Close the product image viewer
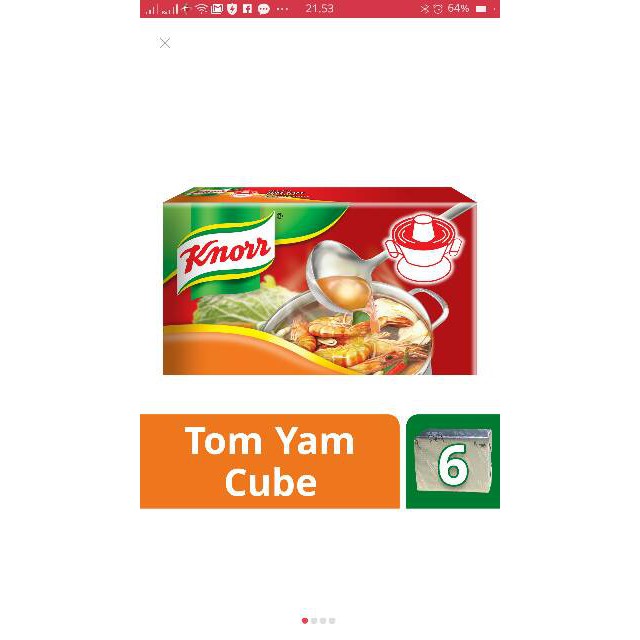This screenshot has height=640, width=640. (x=165, y=43)
